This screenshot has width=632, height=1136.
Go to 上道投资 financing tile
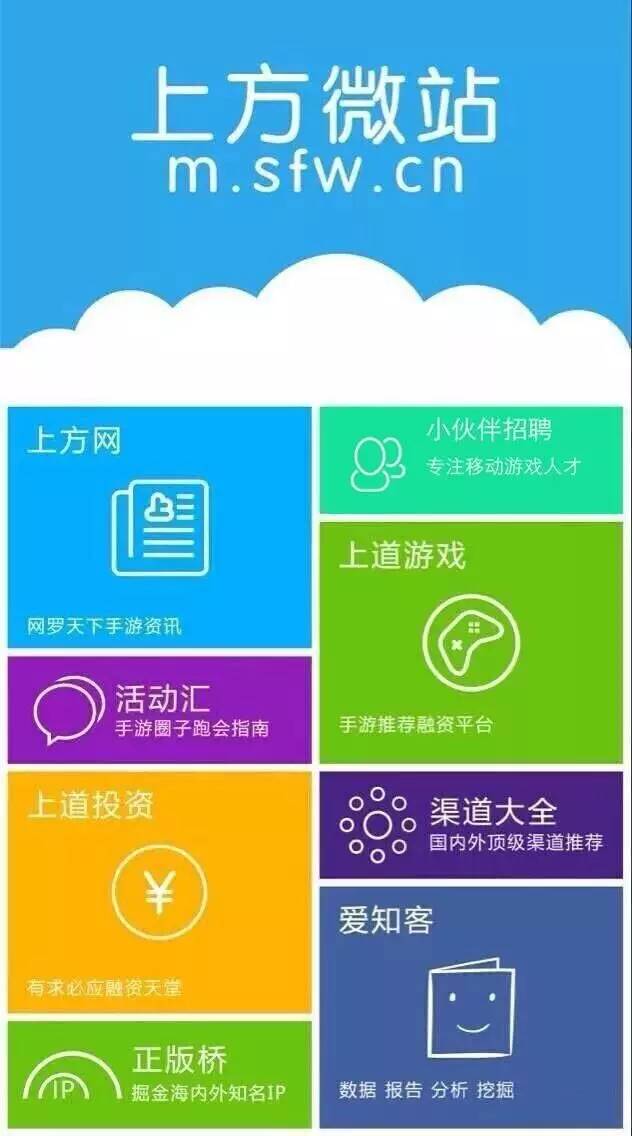pyautogui.click(x=159, y=892)
